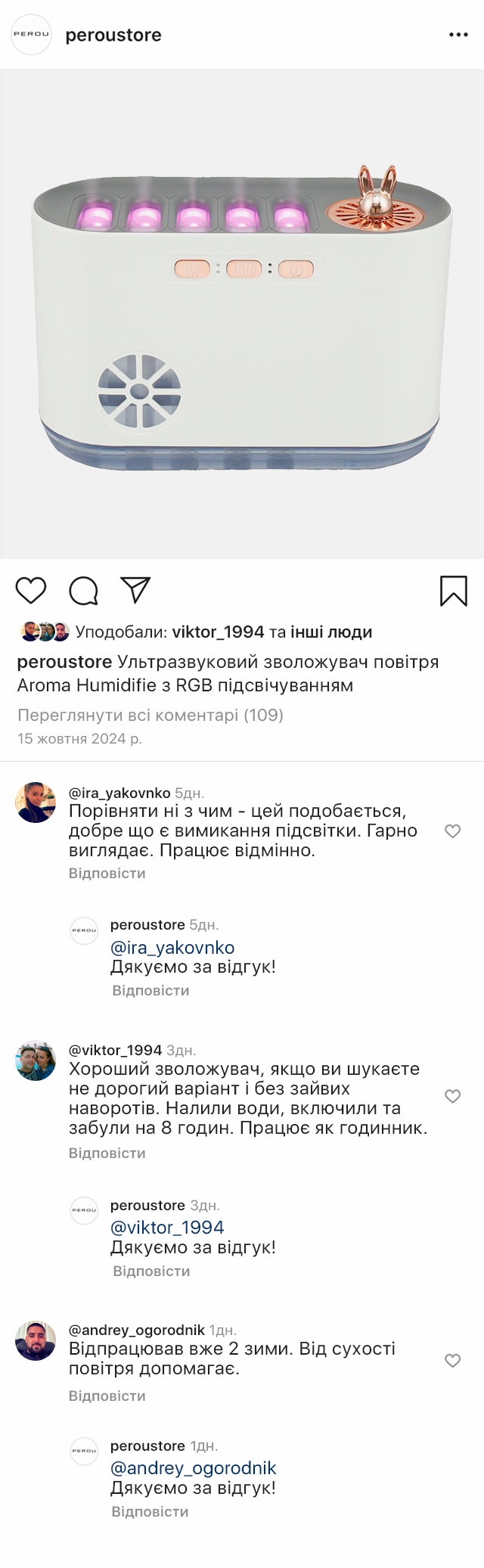Viewport: 484px width, 1568px height.
Task: Open list of other people who liked
Action: tap(331, 632)
